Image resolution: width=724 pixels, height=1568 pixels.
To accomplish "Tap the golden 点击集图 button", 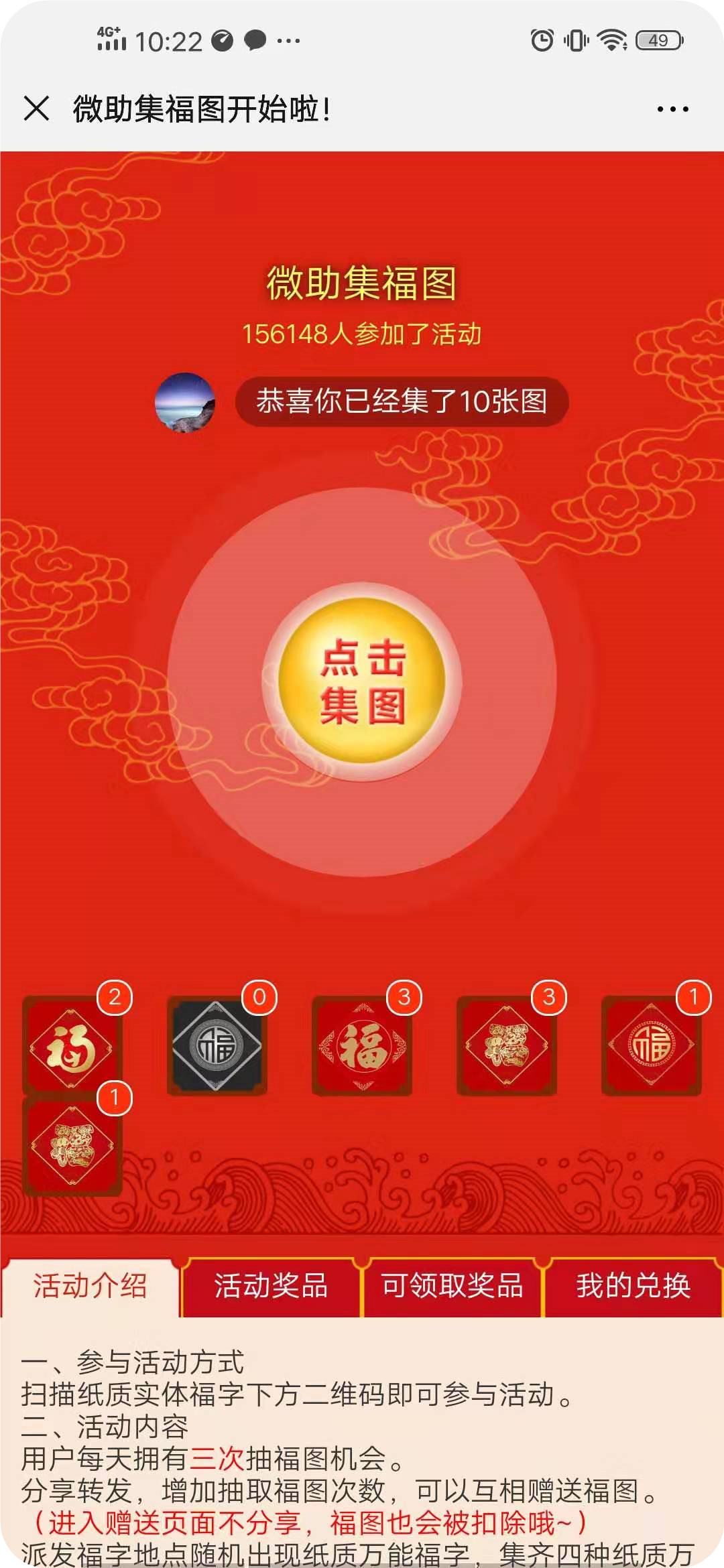I will pyautogui.click(x=362, y=681).
